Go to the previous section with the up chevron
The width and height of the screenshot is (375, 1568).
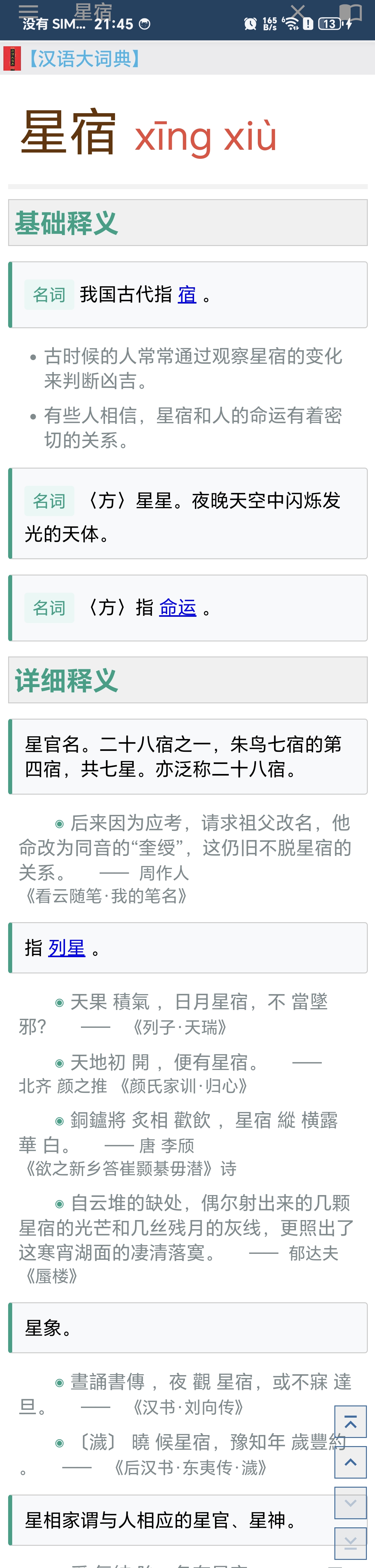tap(350, 1462)
